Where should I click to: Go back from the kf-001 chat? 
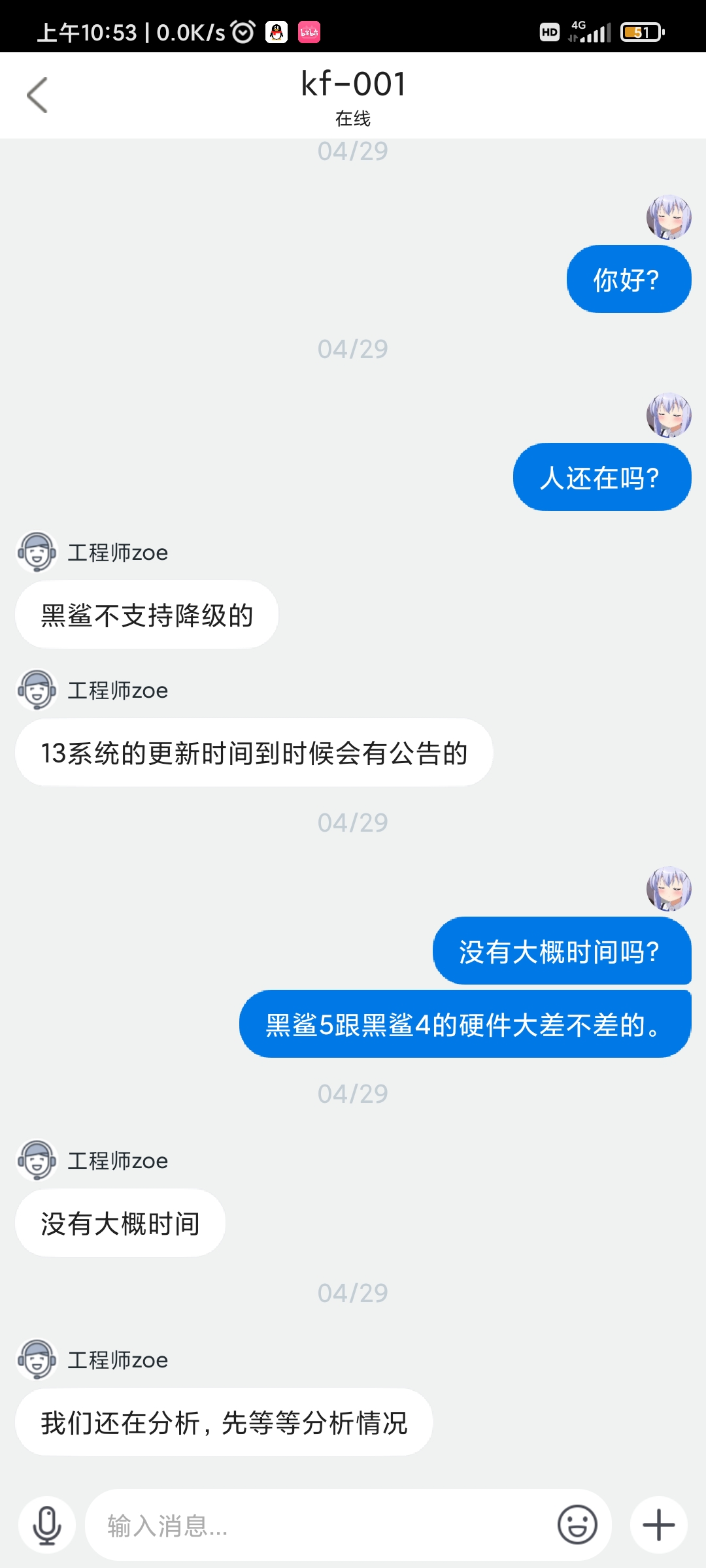point(37,95)
